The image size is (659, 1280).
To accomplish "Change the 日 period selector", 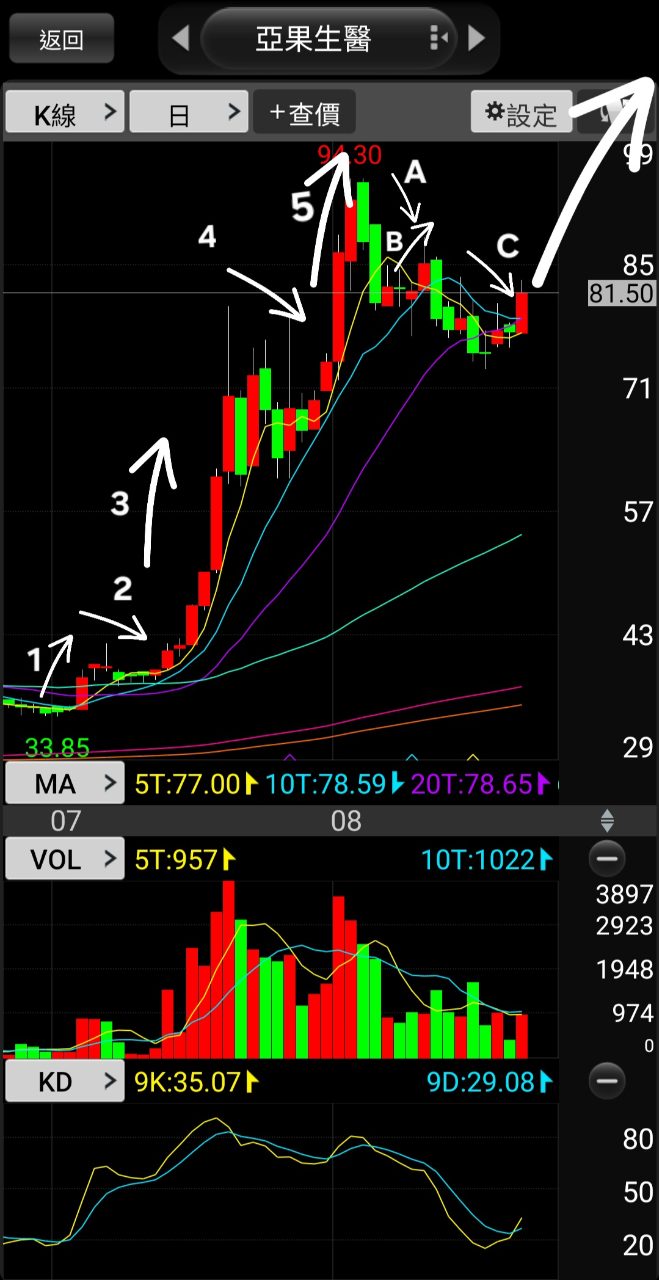I will 188,113.
